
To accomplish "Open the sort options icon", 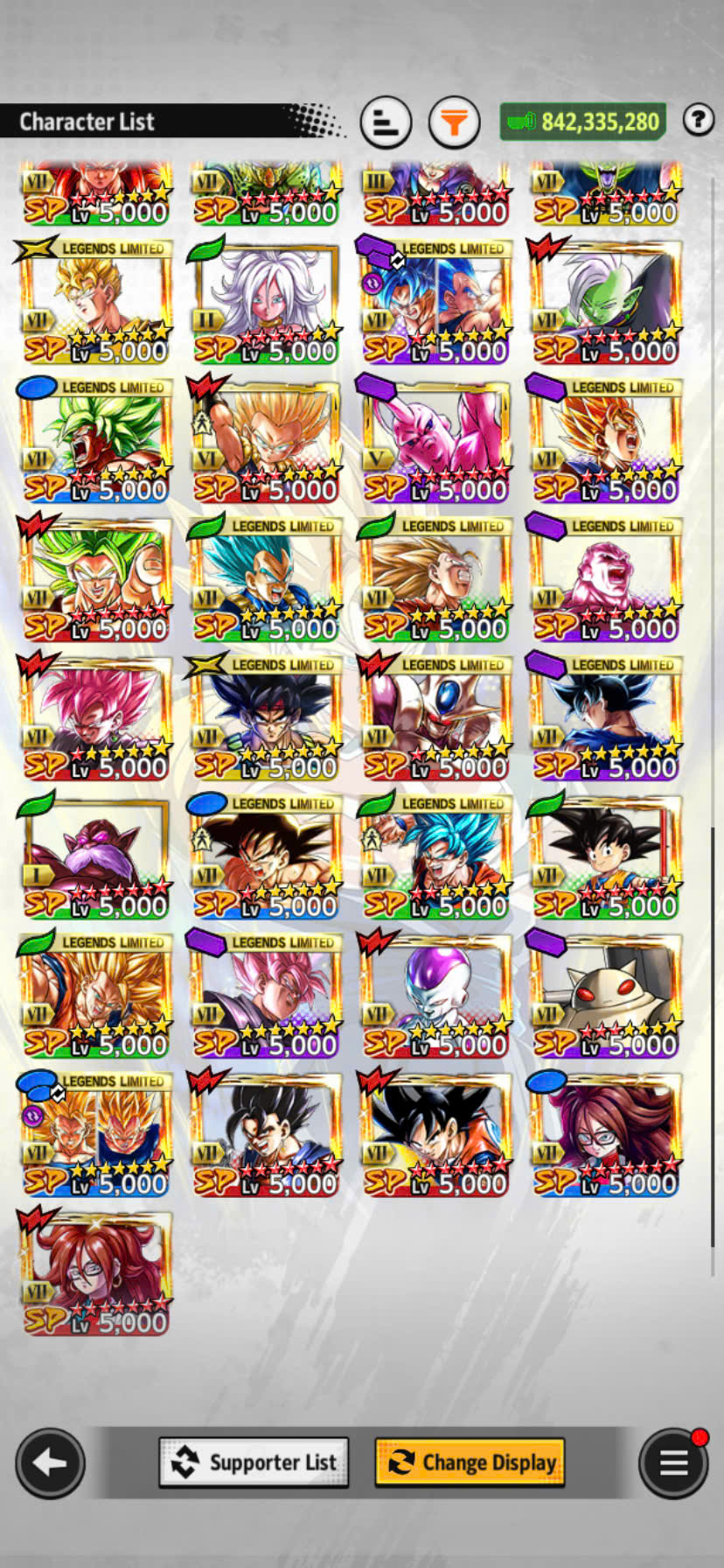I will (386, 122).
